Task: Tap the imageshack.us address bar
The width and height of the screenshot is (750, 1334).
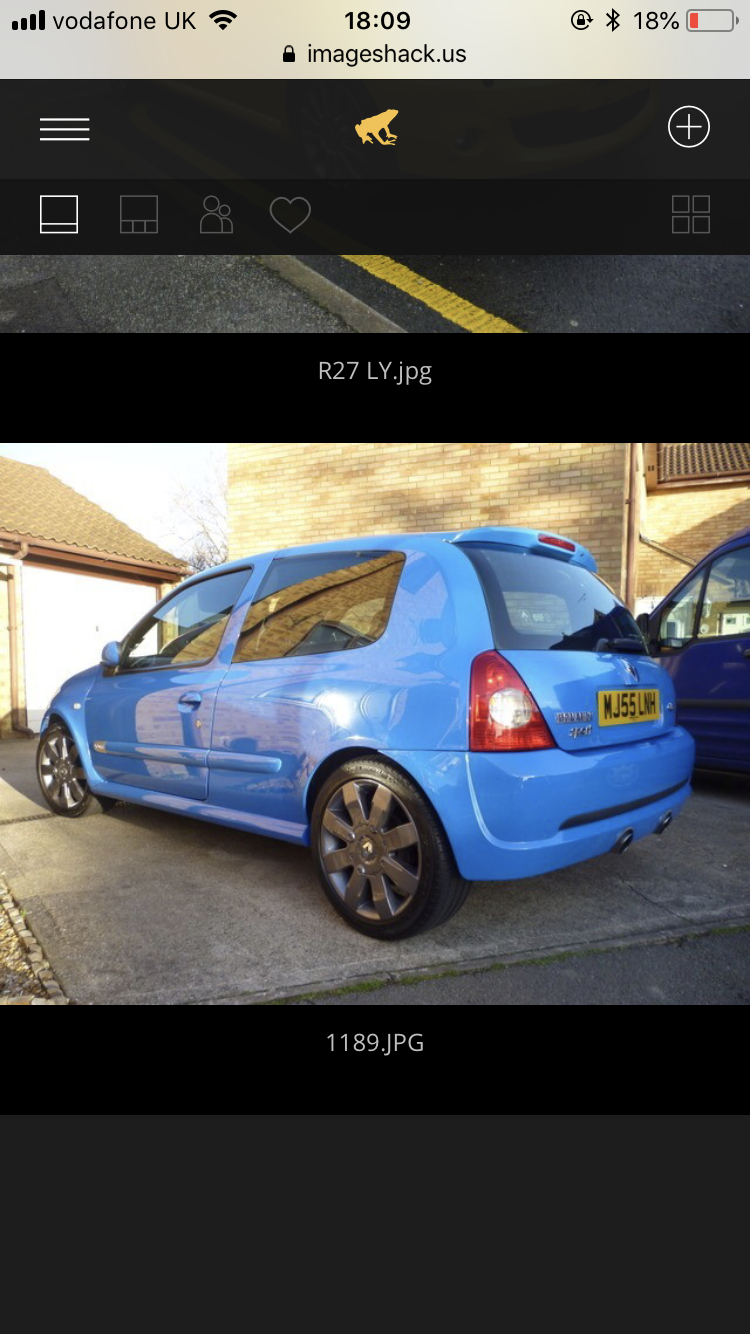Action: pyautogui.click(x=375, y=54)
